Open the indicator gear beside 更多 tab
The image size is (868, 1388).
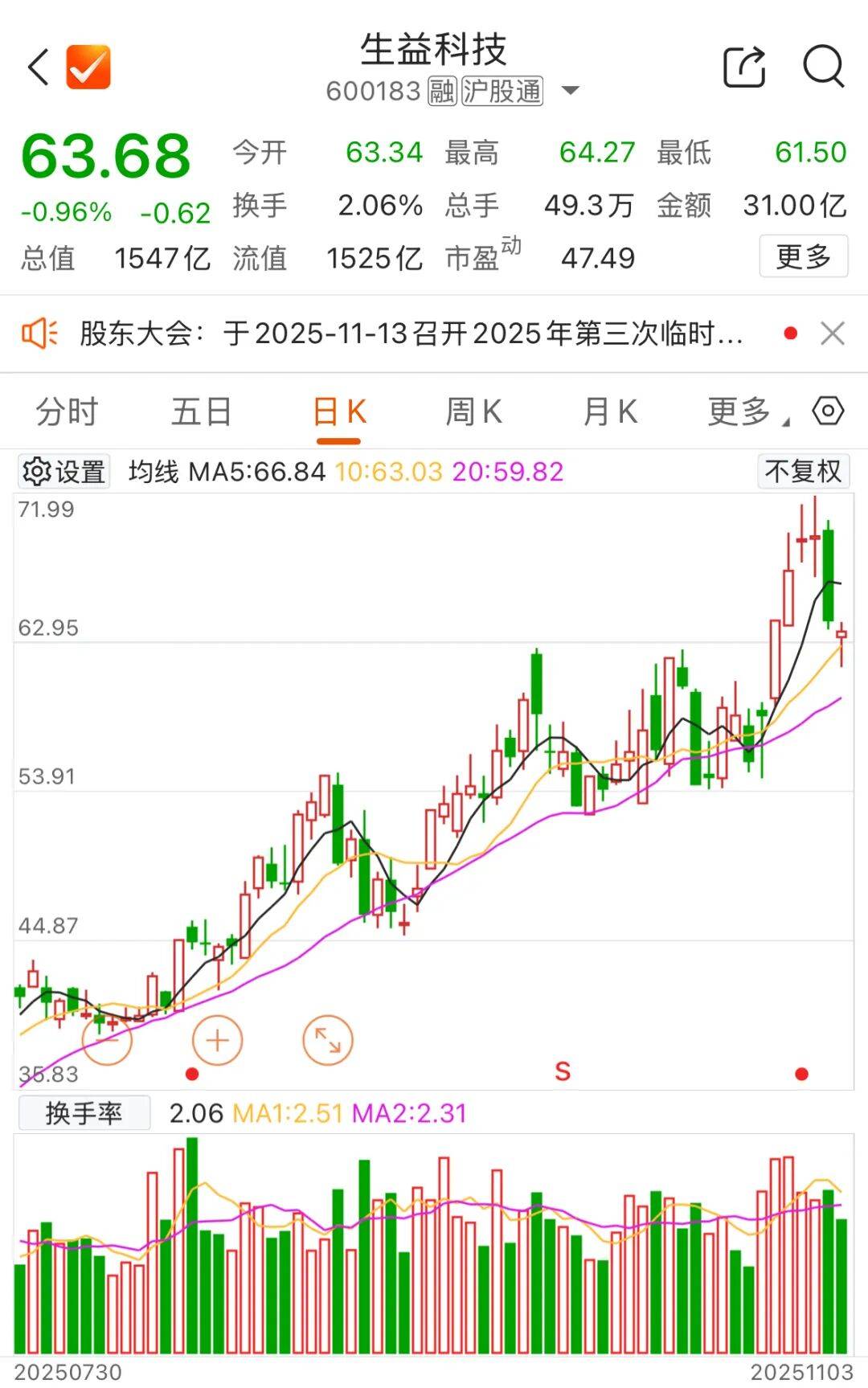click(826, 410)
